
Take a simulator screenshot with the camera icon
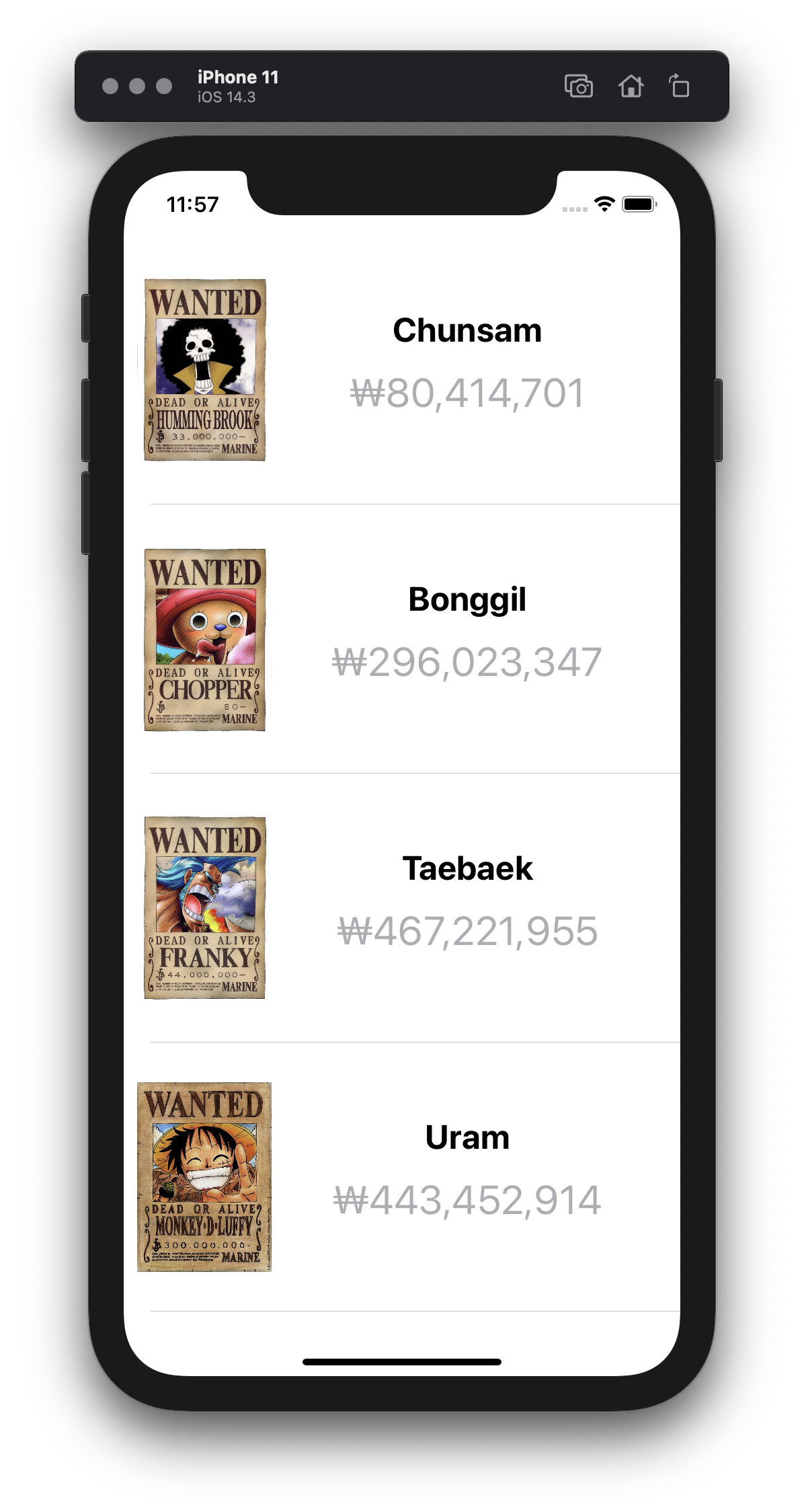pyautogui.click(x=578, y=87)
